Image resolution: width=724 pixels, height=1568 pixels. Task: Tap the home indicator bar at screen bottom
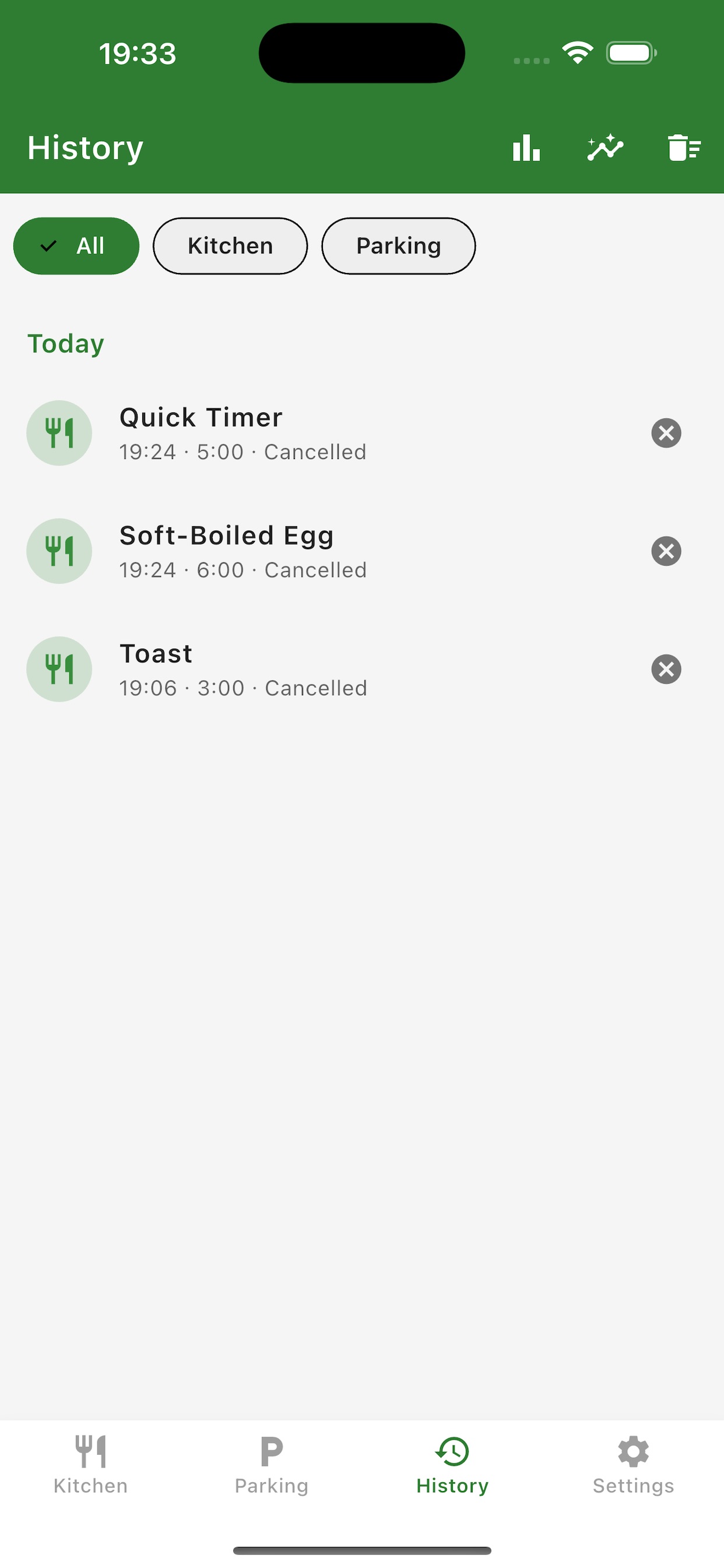point(362,1550)
